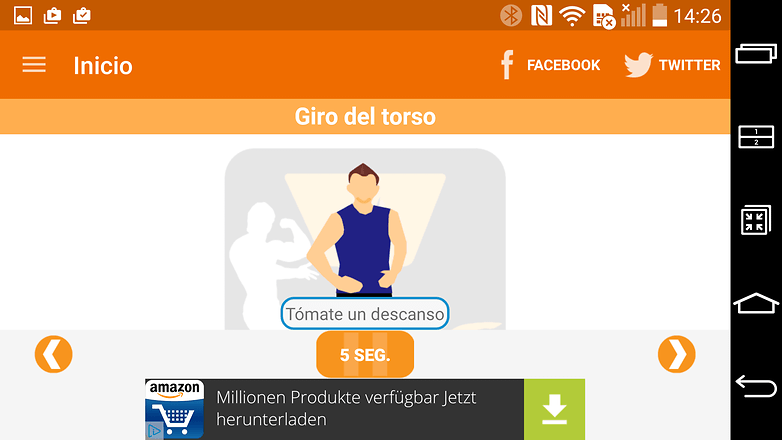Open the Amazon ad banner
The width and height of the screenshot is (782, 440).
pyautogui.click(x=334, y=409)
